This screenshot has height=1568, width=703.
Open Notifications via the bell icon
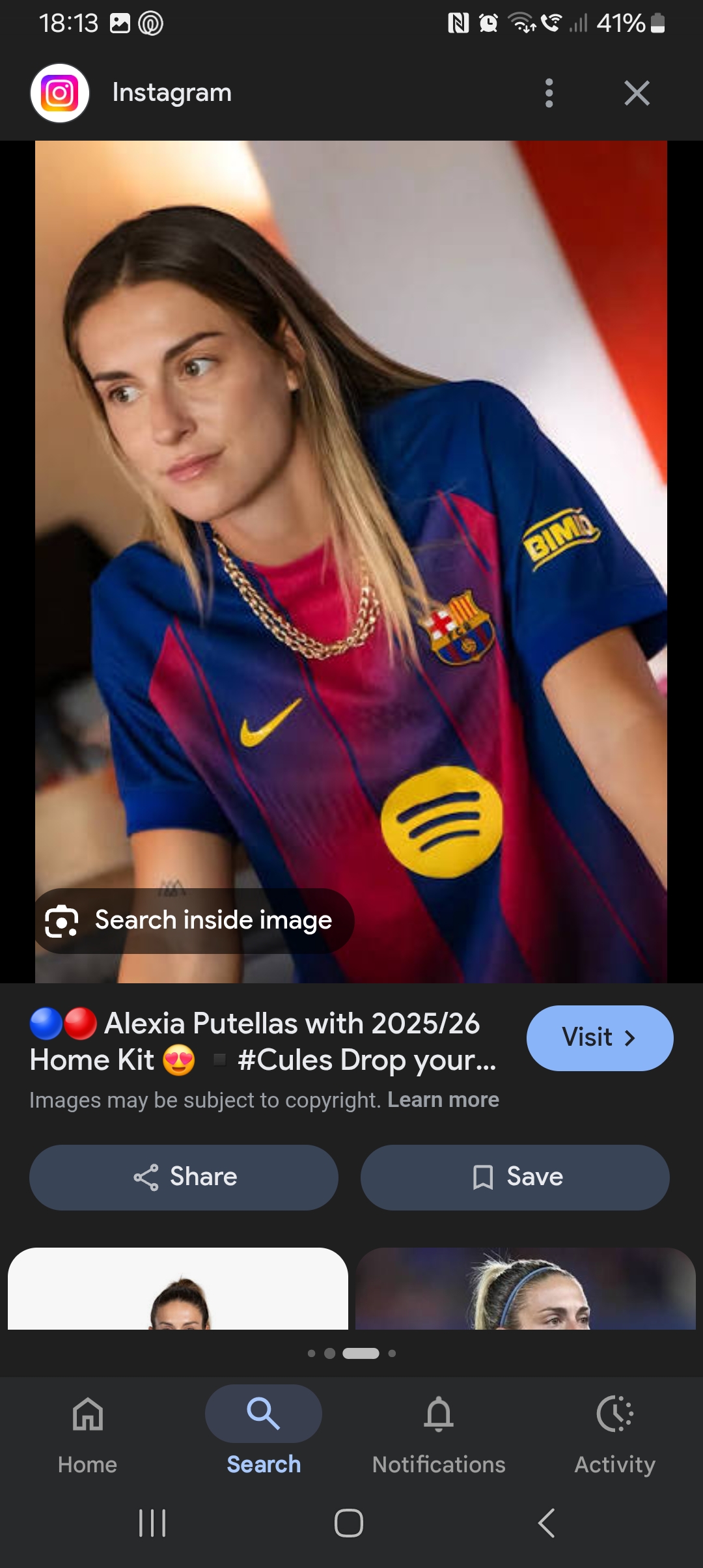coord(439,1414)
